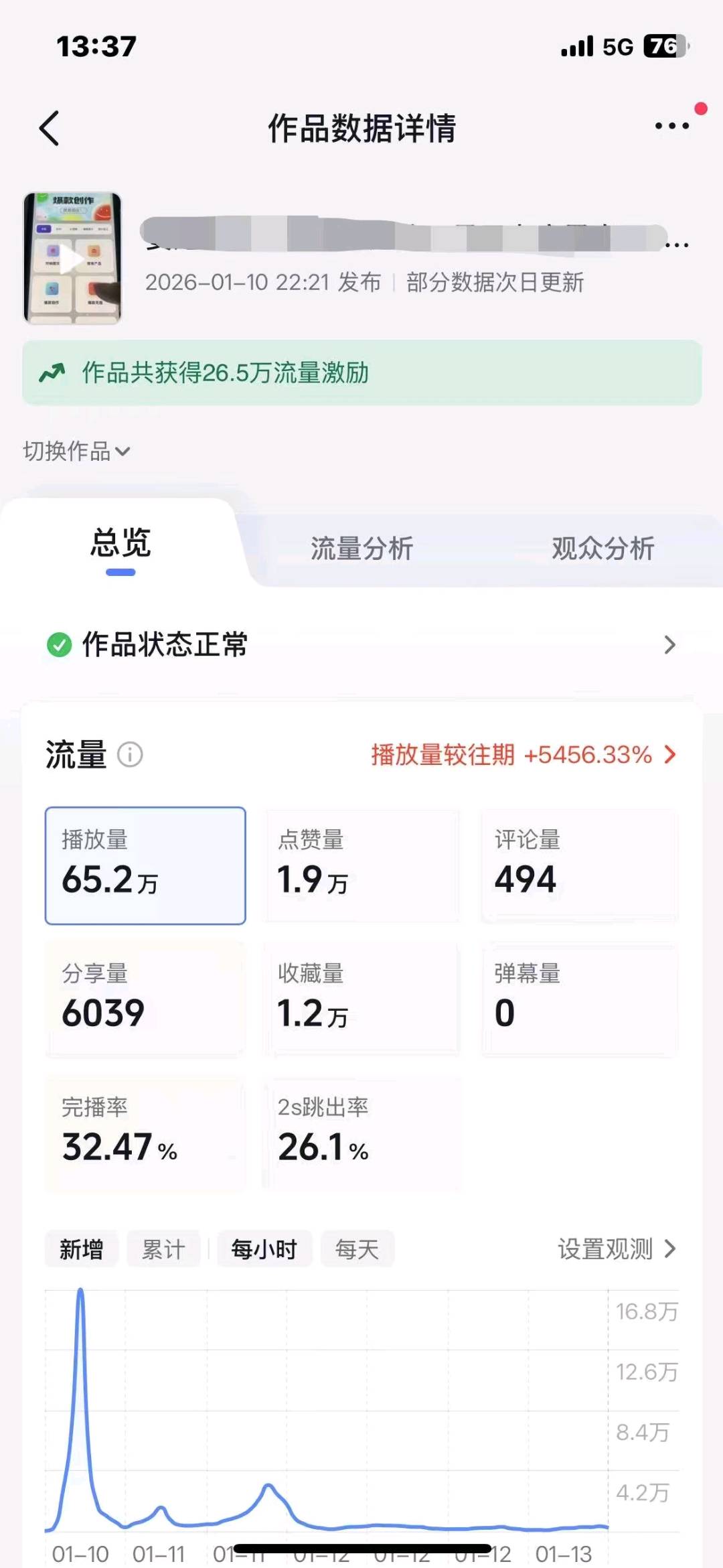
Task: Tap the back arrow to return
Action: [x=49, y=128]
